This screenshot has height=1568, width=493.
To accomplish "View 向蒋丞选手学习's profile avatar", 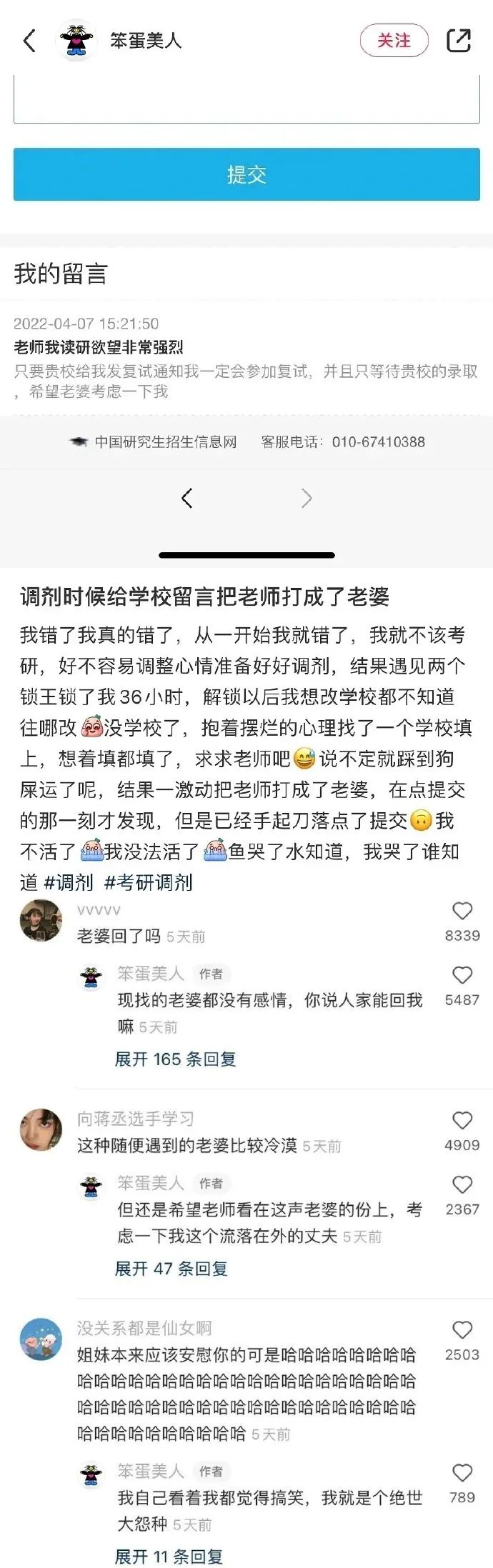I will (x=41, y=1130).
